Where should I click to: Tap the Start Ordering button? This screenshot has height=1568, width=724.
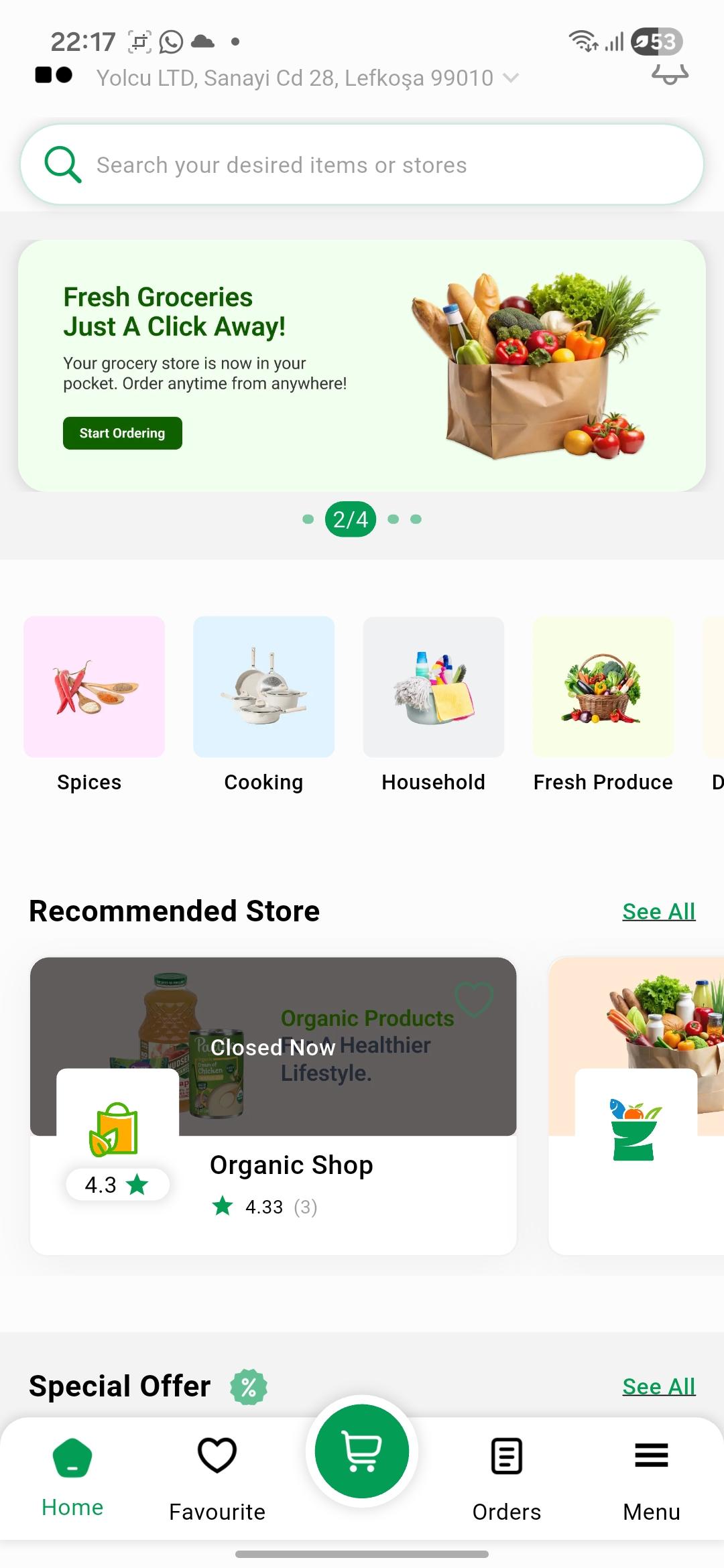[x=122, y=433]
